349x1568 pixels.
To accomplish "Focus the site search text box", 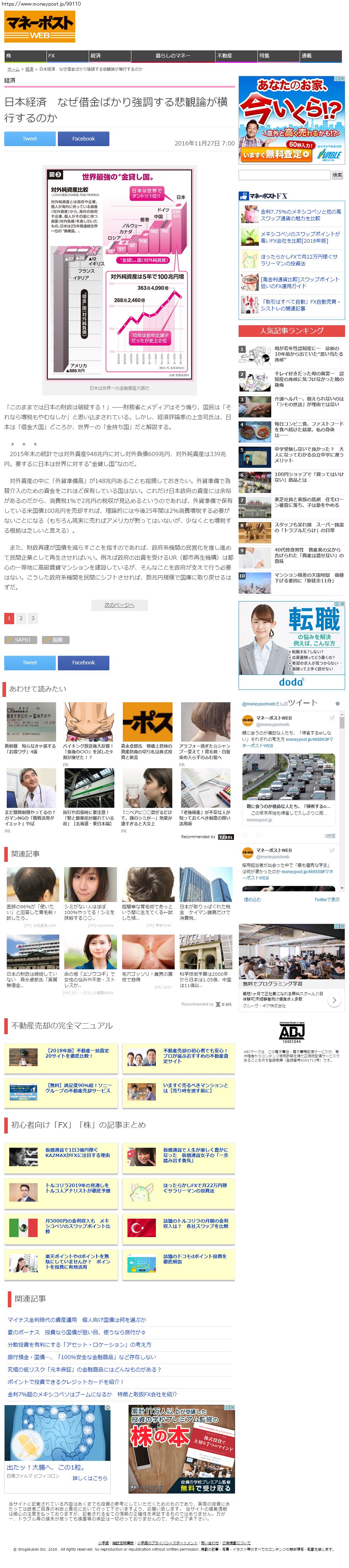I will [283, 175].
